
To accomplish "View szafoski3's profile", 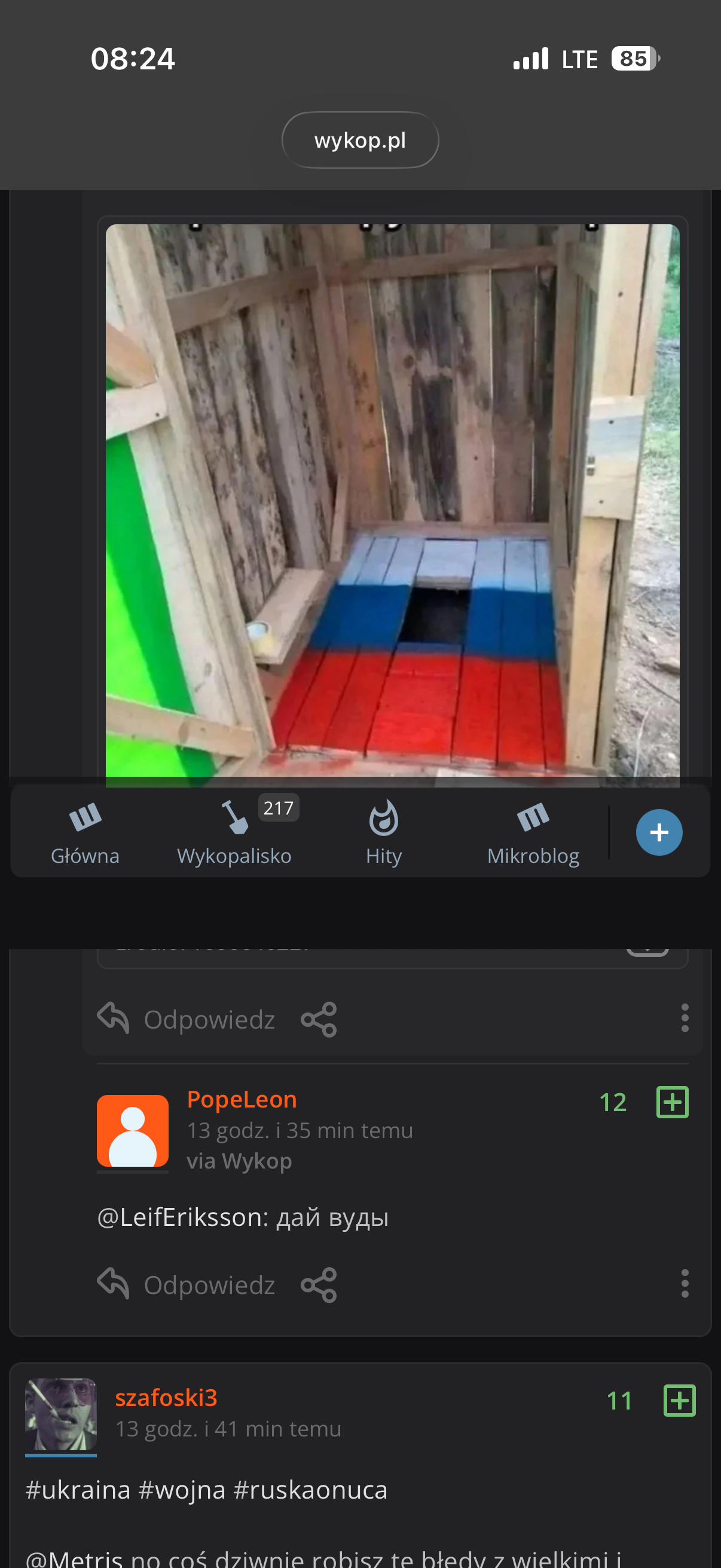I will [x=166, y=1398].
